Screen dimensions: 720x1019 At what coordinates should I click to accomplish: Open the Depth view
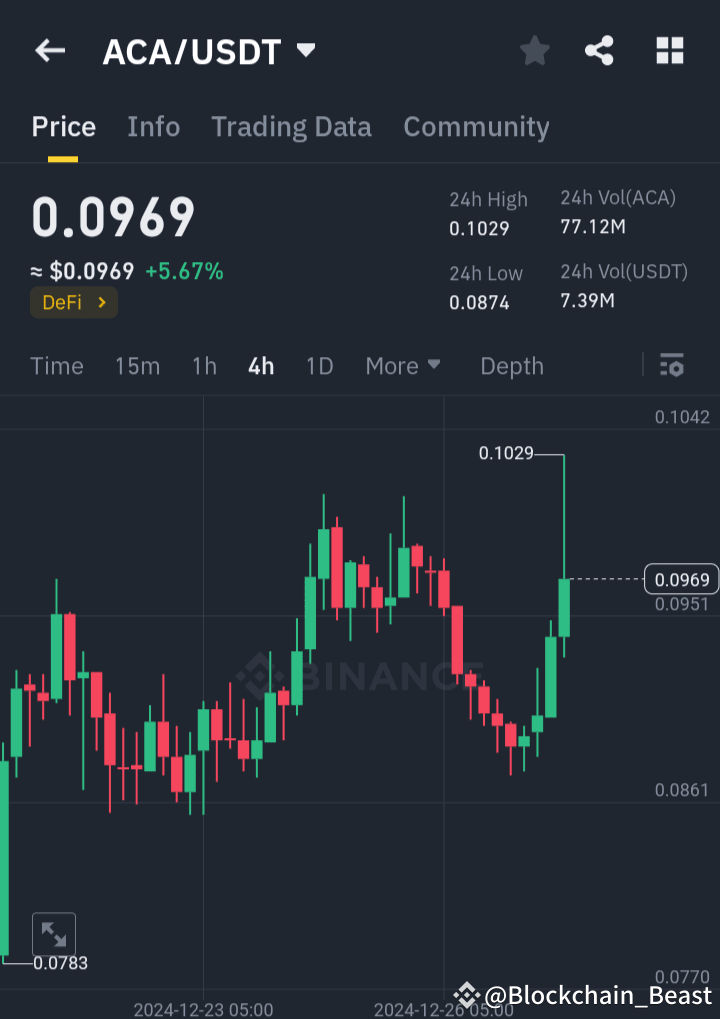511,366
